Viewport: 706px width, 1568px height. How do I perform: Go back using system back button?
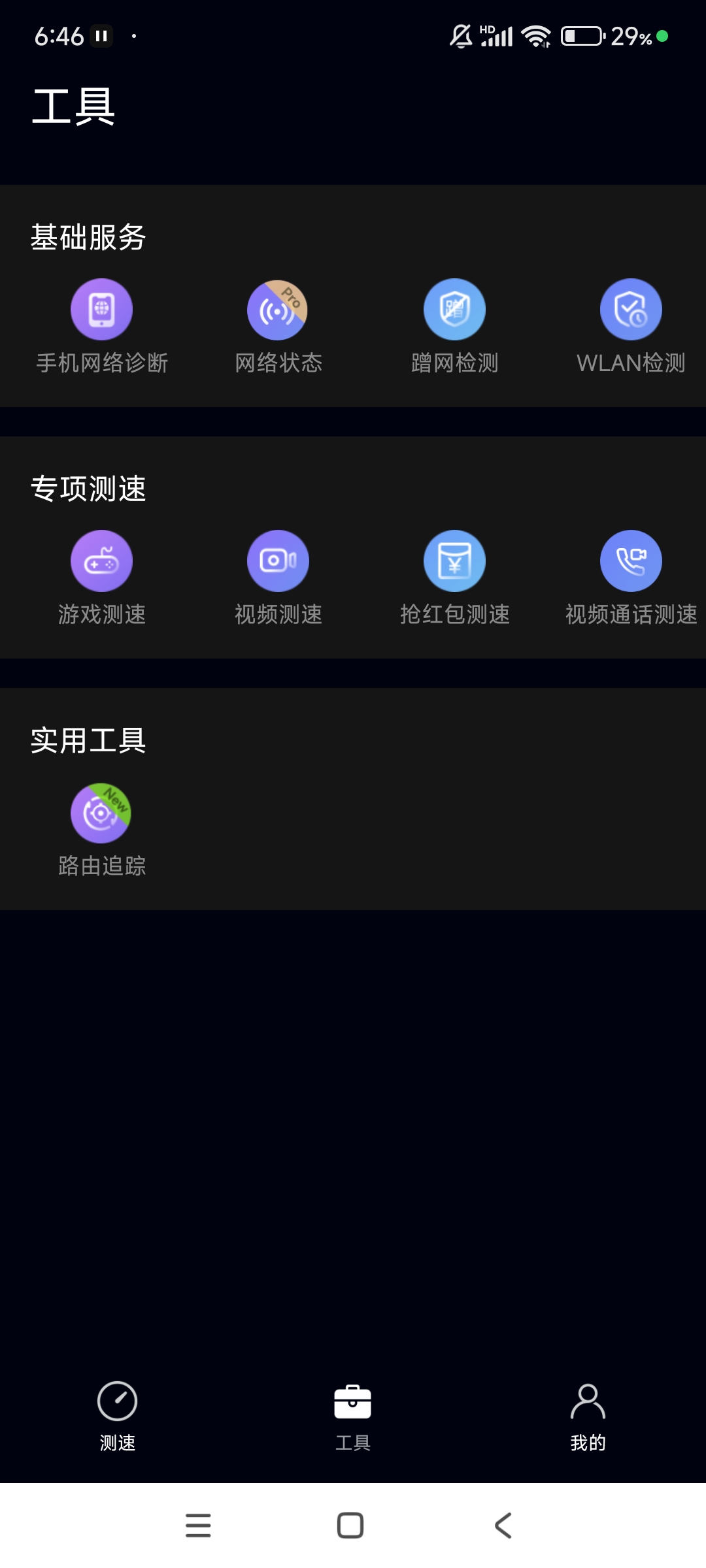(503, 1526)
